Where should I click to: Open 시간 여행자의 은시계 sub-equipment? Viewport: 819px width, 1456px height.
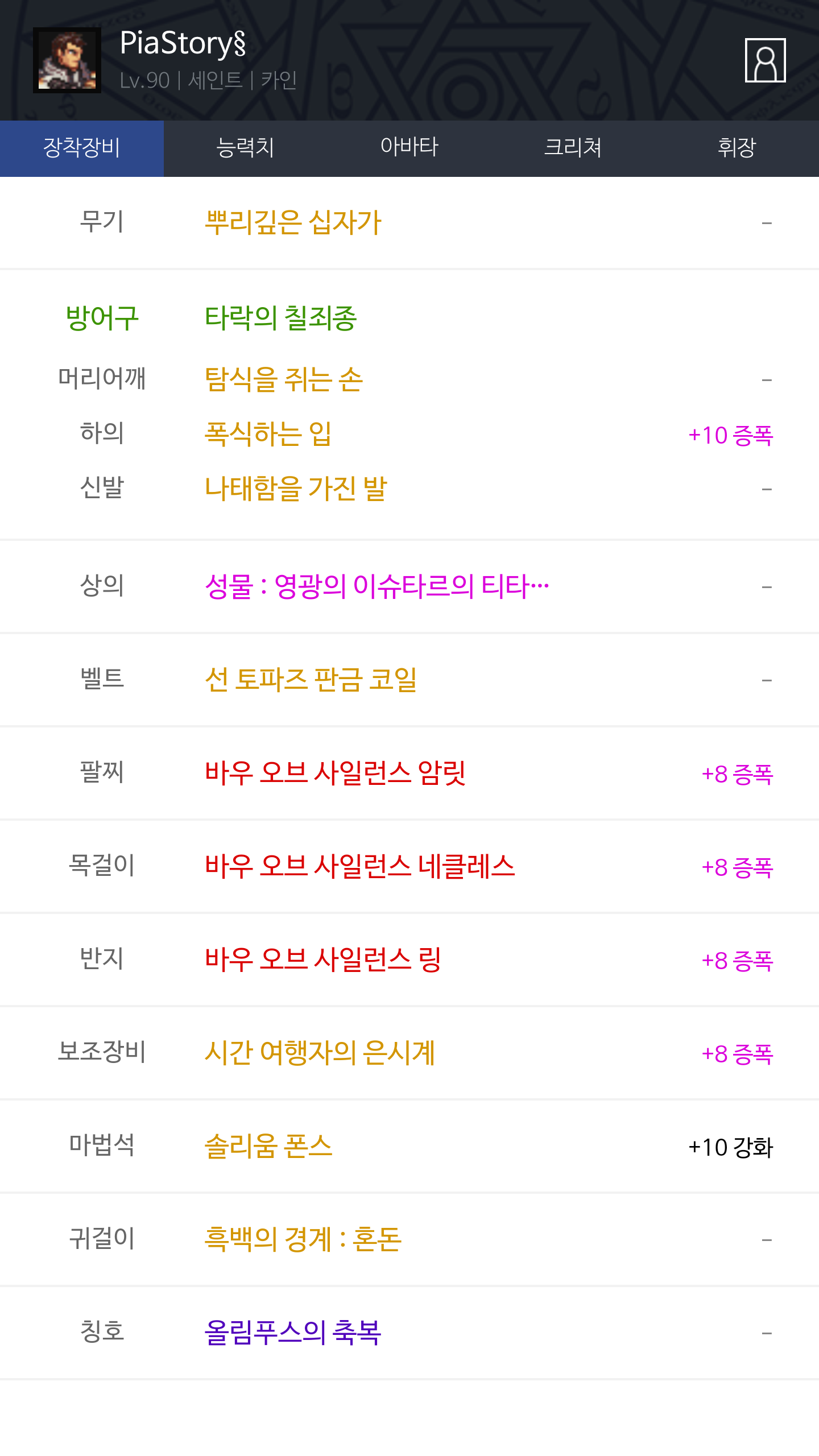click(409, 1053)
